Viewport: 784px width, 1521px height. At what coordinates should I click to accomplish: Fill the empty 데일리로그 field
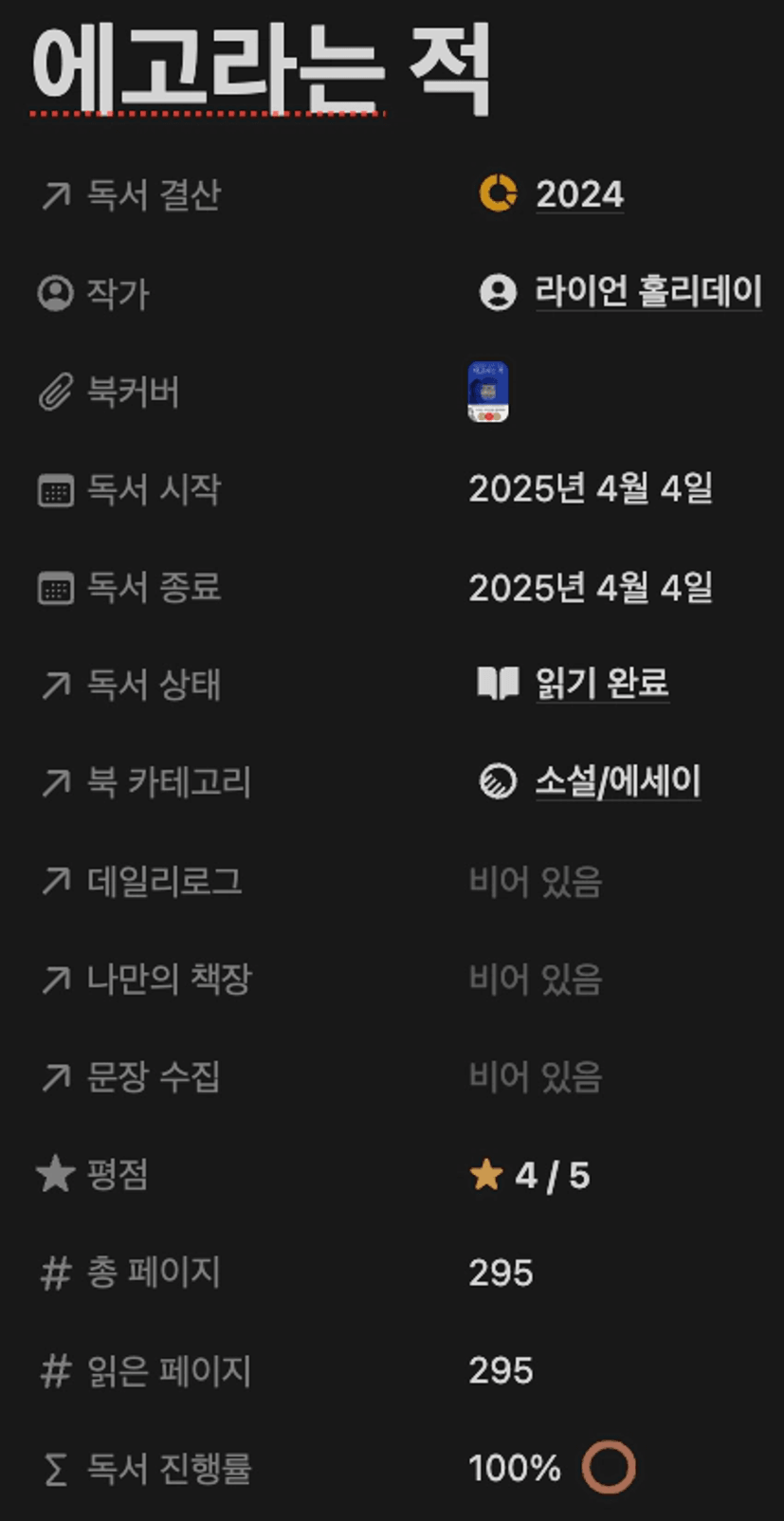(x=536, y=882)
